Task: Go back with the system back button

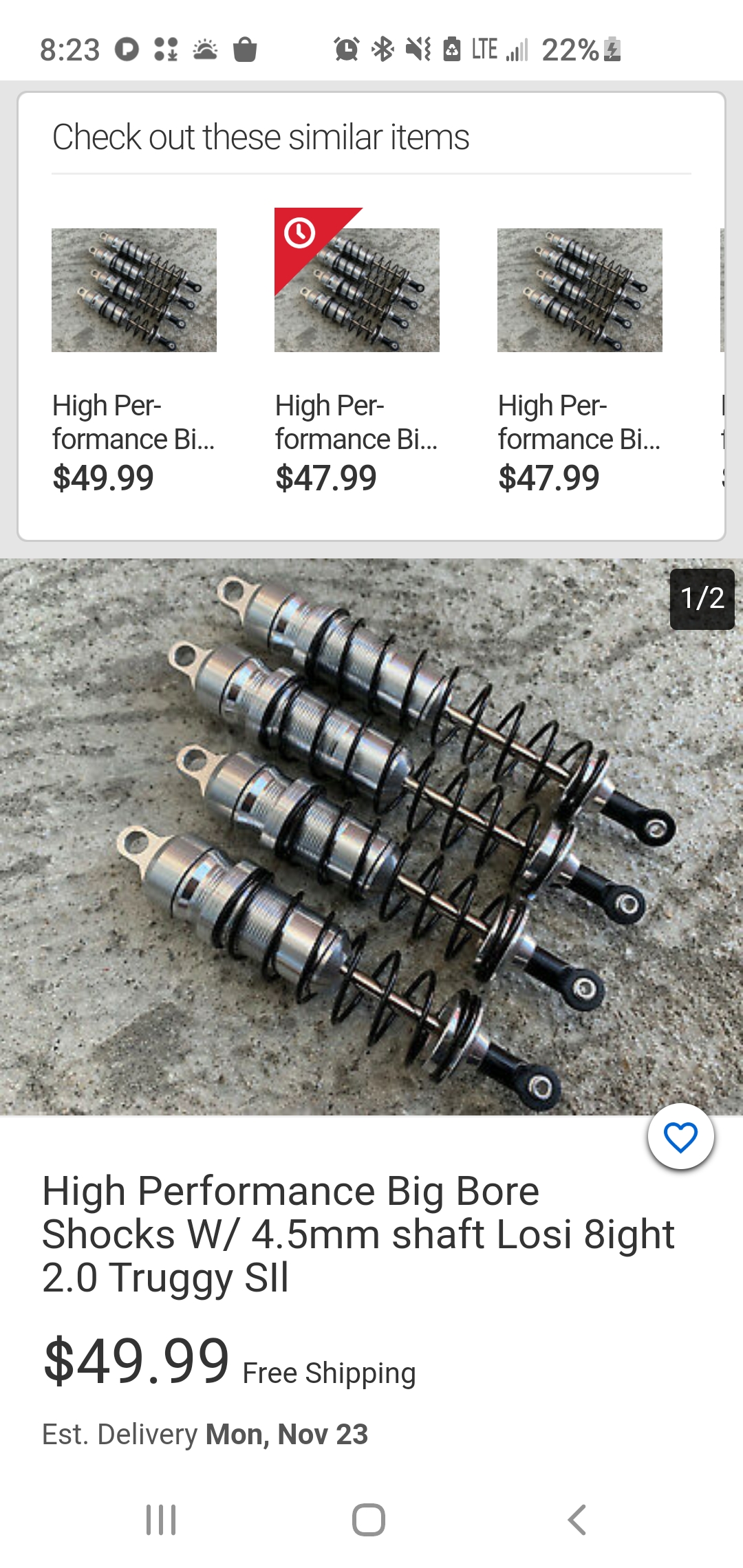Action: point(577,1520)
